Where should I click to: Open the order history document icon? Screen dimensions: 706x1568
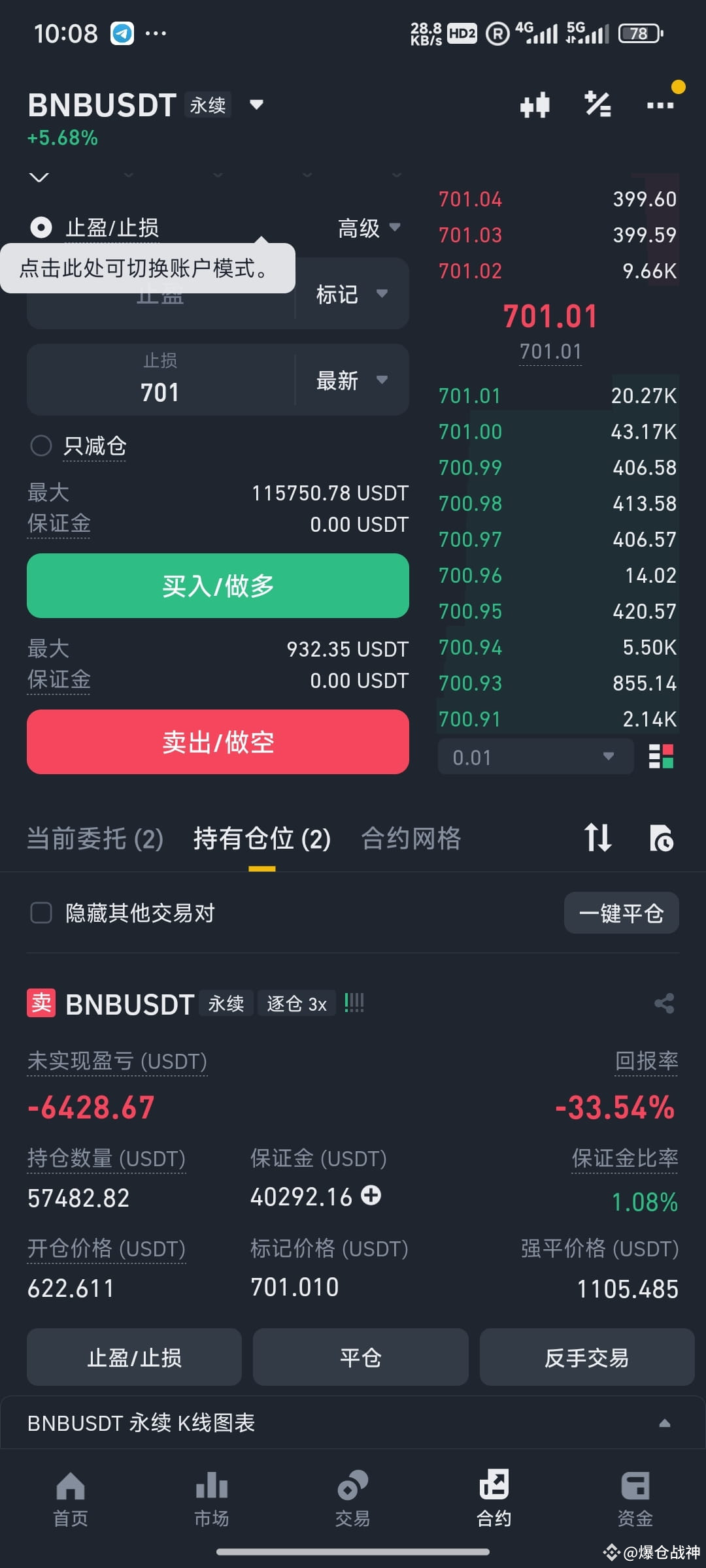662,838
